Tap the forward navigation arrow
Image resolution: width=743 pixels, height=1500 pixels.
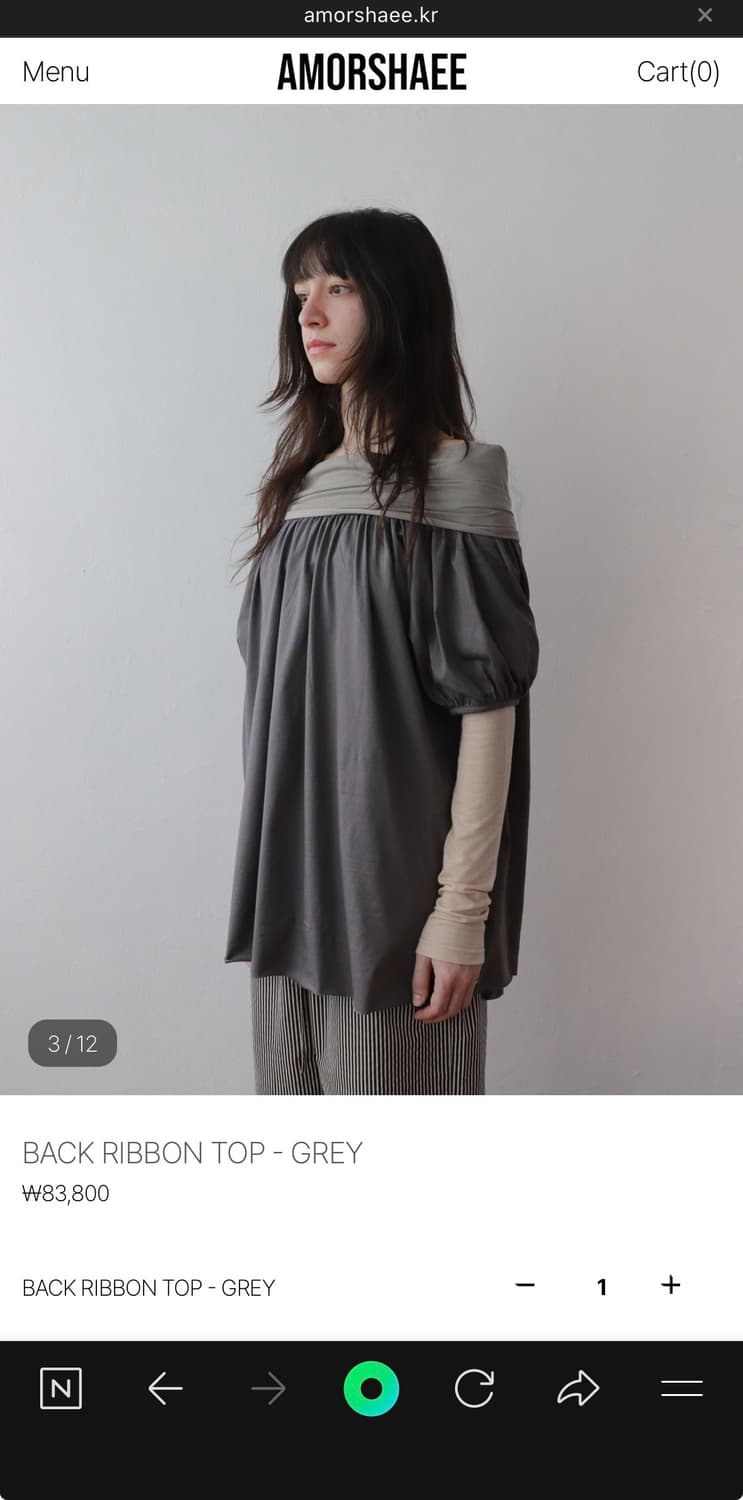pos(268,1388)
